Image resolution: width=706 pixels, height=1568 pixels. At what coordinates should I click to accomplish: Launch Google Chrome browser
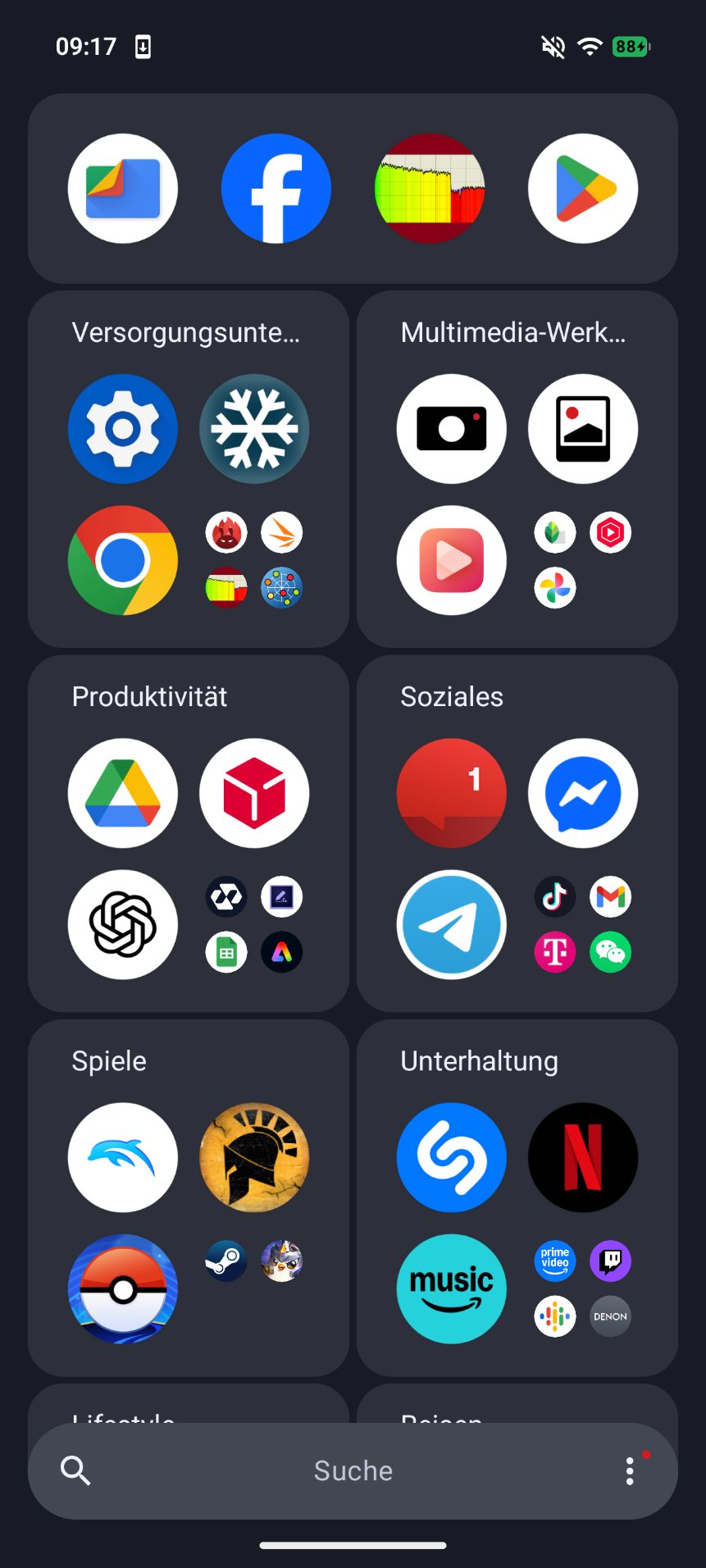[x=123, y=560]
